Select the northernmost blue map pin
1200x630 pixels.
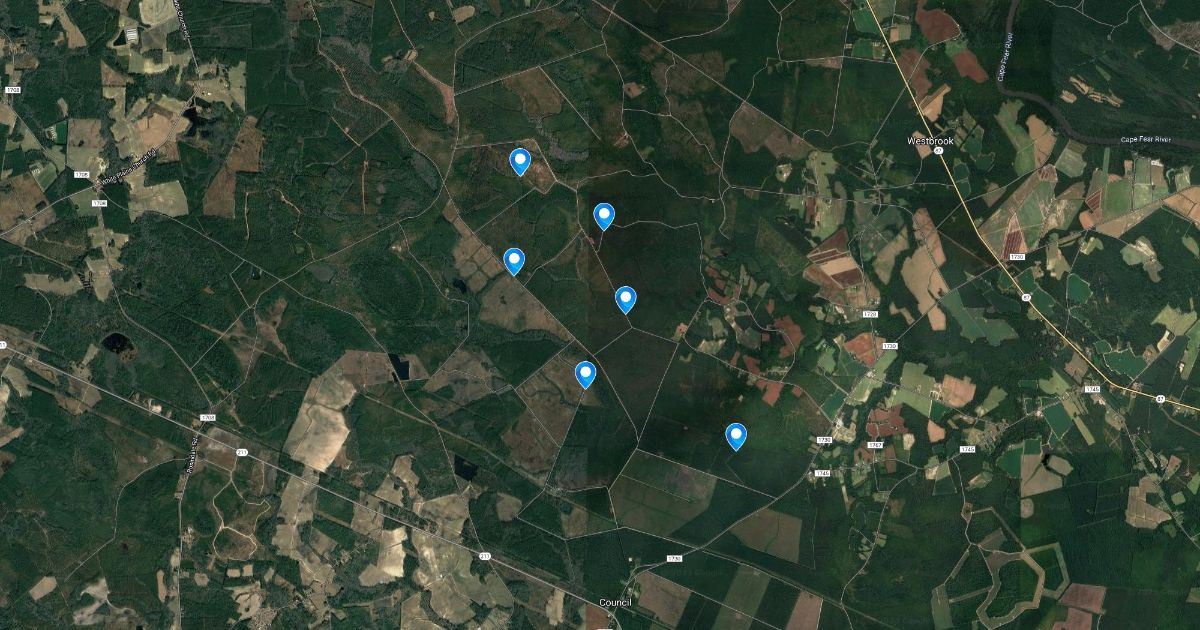click(520, 160)
